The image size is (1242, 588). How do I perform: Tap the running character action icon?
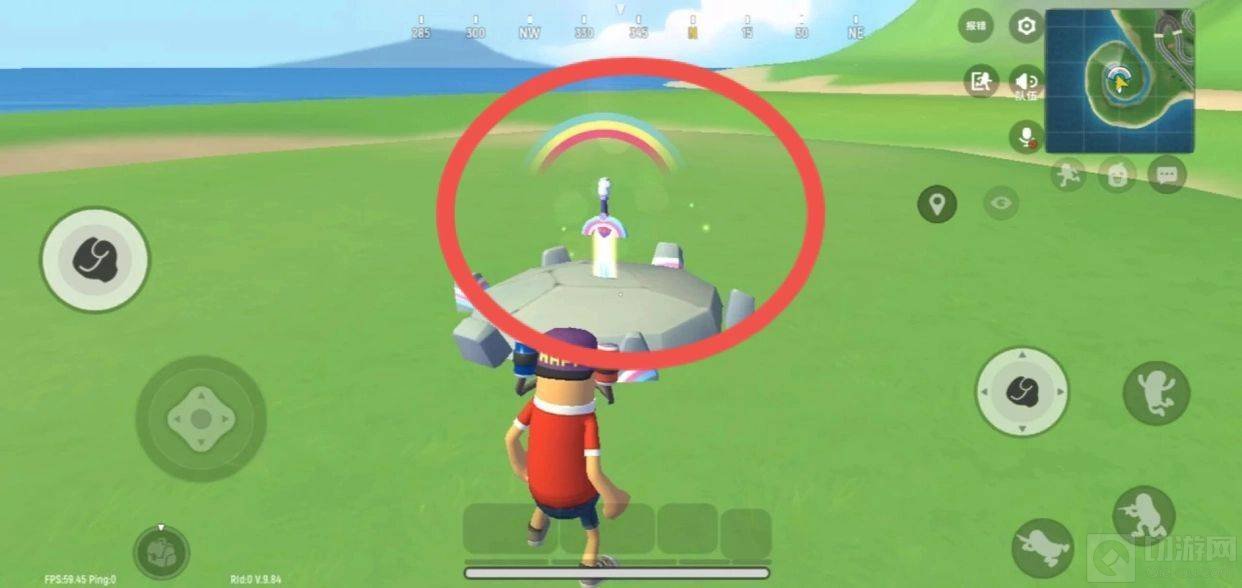1068,175
